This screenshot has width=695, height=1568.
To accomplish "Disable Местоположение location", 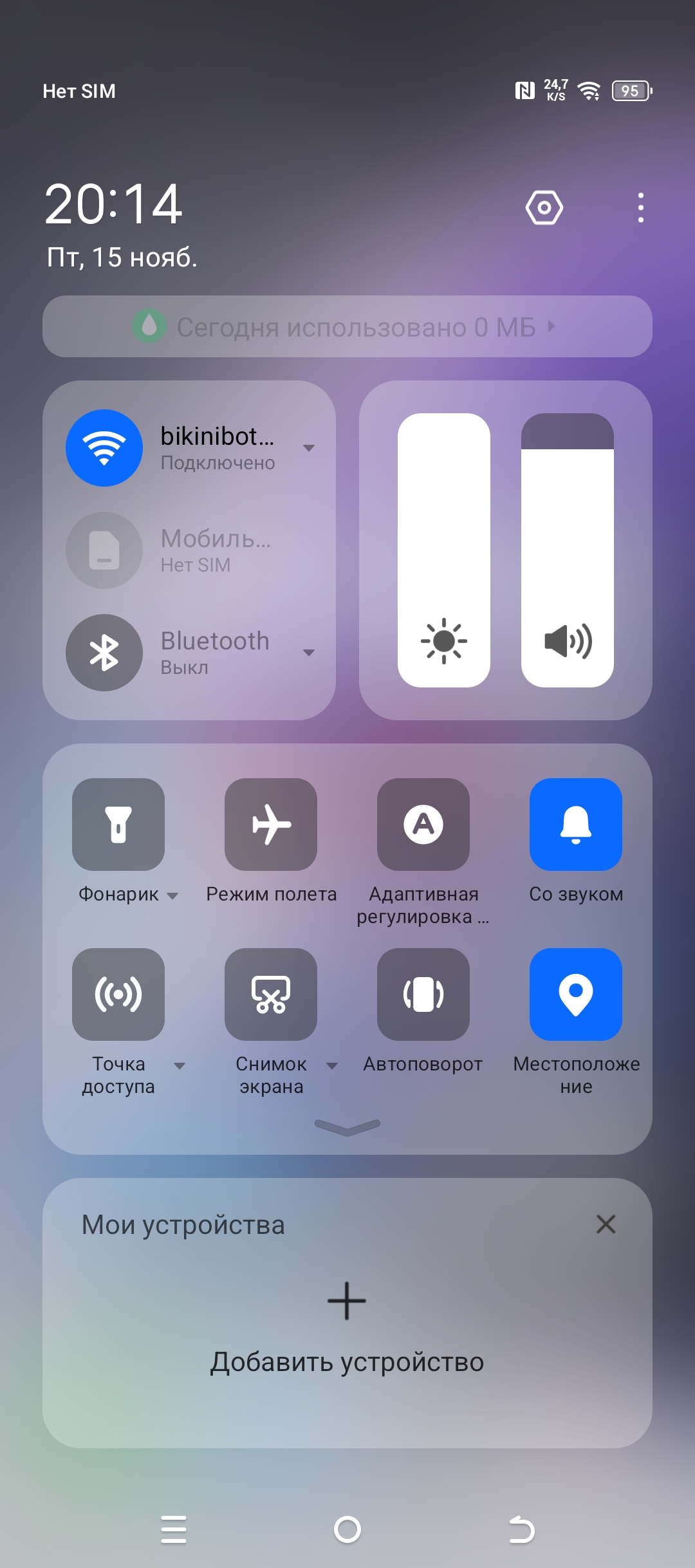I will tap(576, 994).
